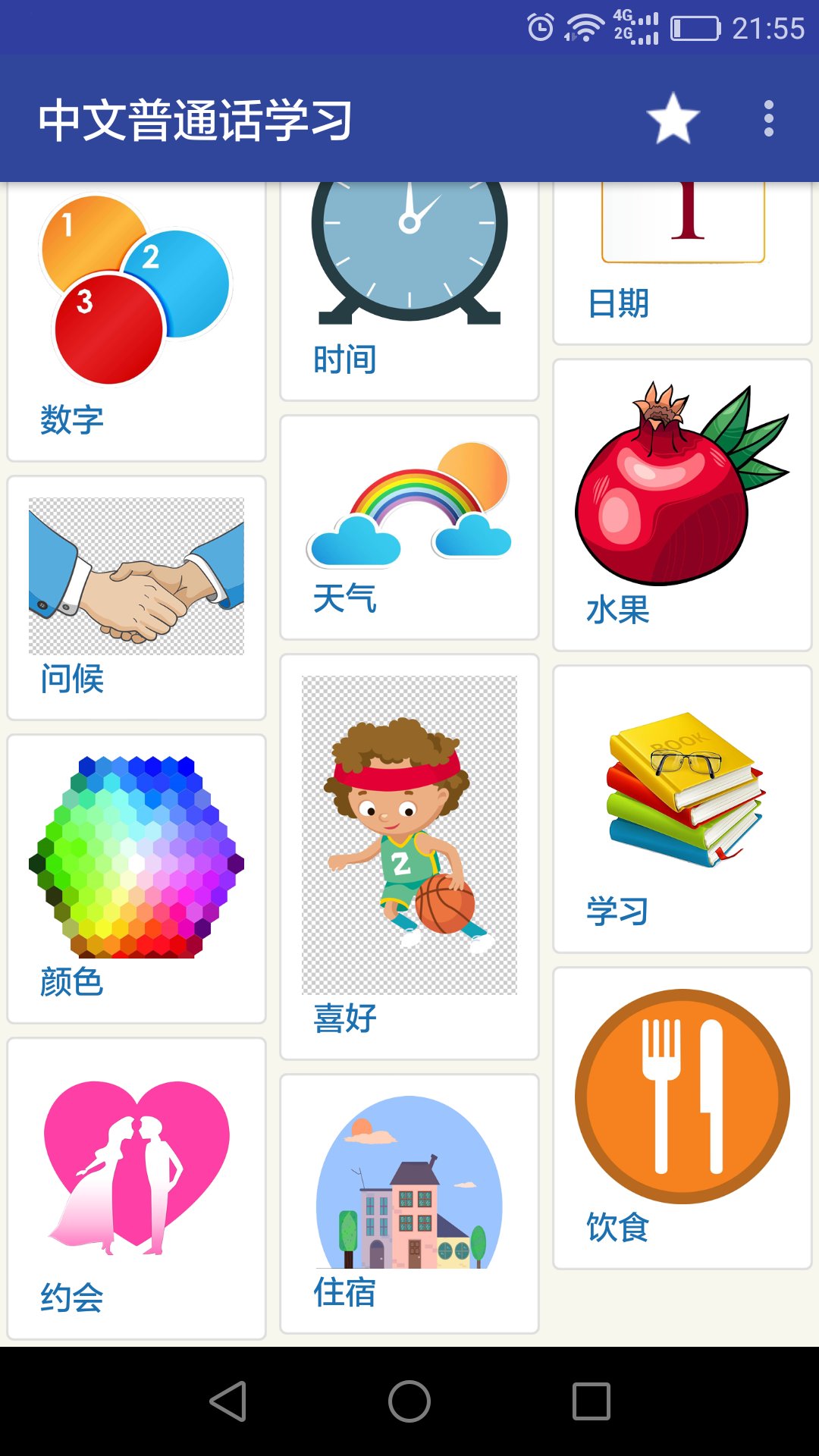Open the 饮食 food and drink category
The width and height of the screenshot is (819, 1456).
click(x=682, y=1118)
